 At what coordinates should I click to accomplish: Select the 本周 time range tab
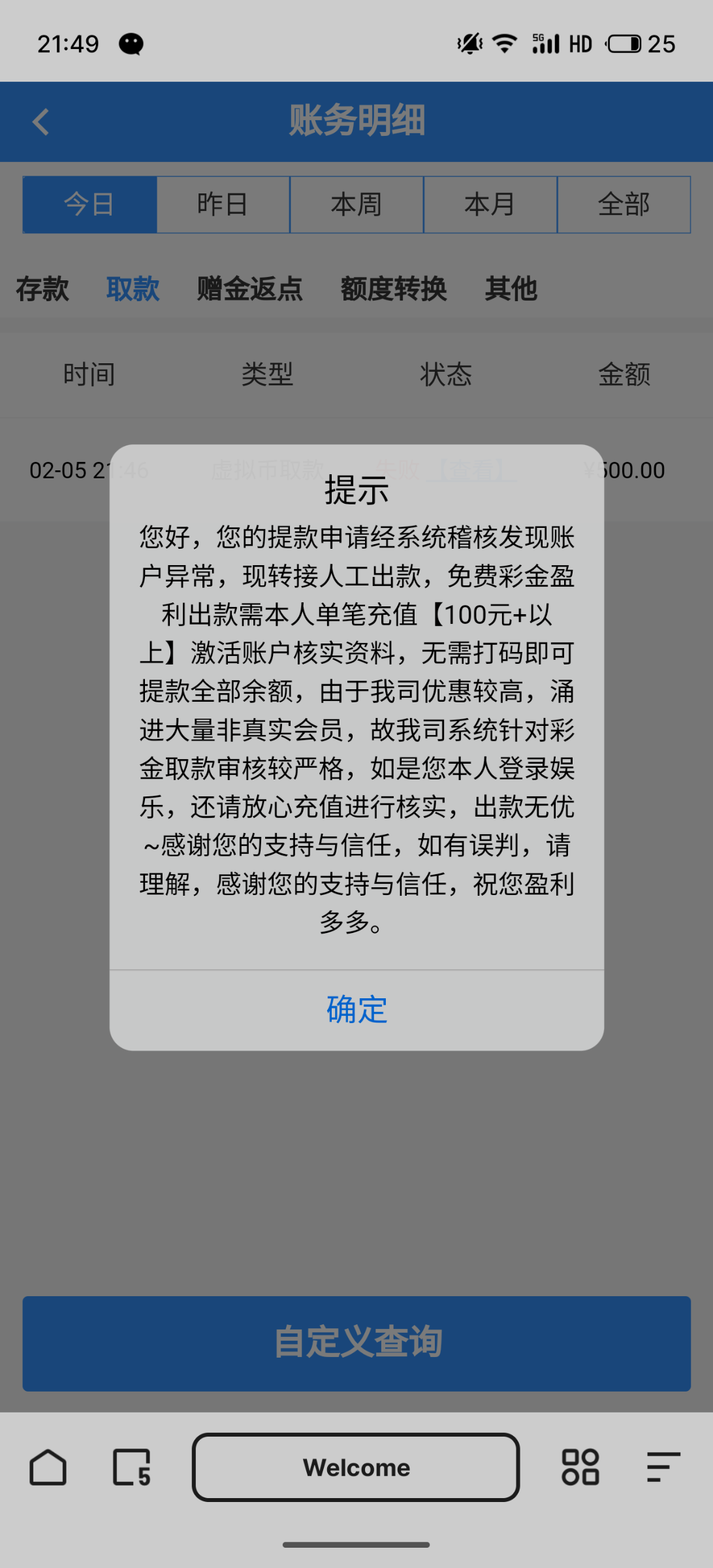[x=356, y=204]
